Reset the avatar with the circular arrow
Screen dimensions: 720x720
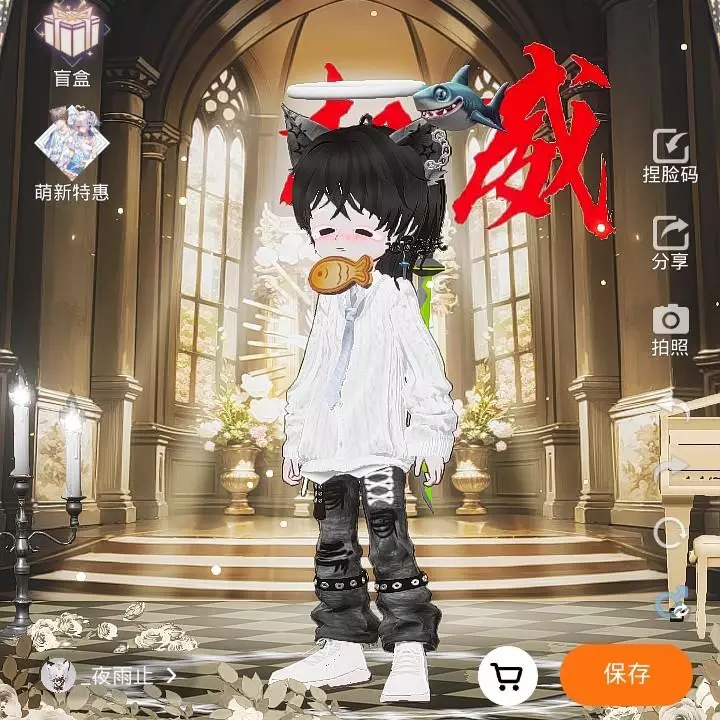[671, 532]
